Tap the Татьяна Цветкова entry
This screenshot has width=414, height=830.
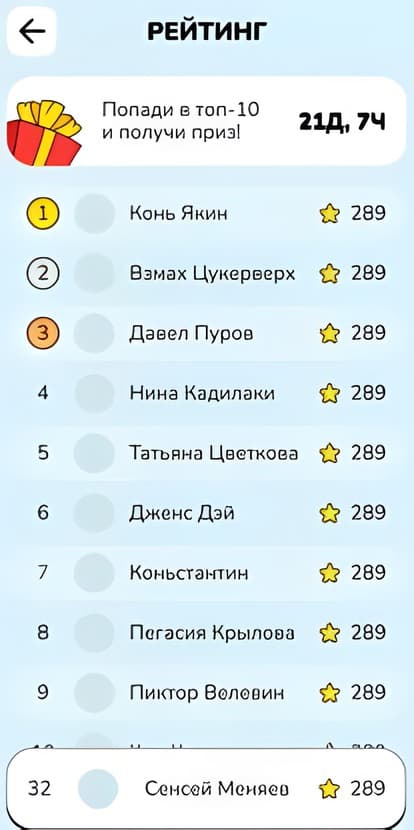pos(206,453)
